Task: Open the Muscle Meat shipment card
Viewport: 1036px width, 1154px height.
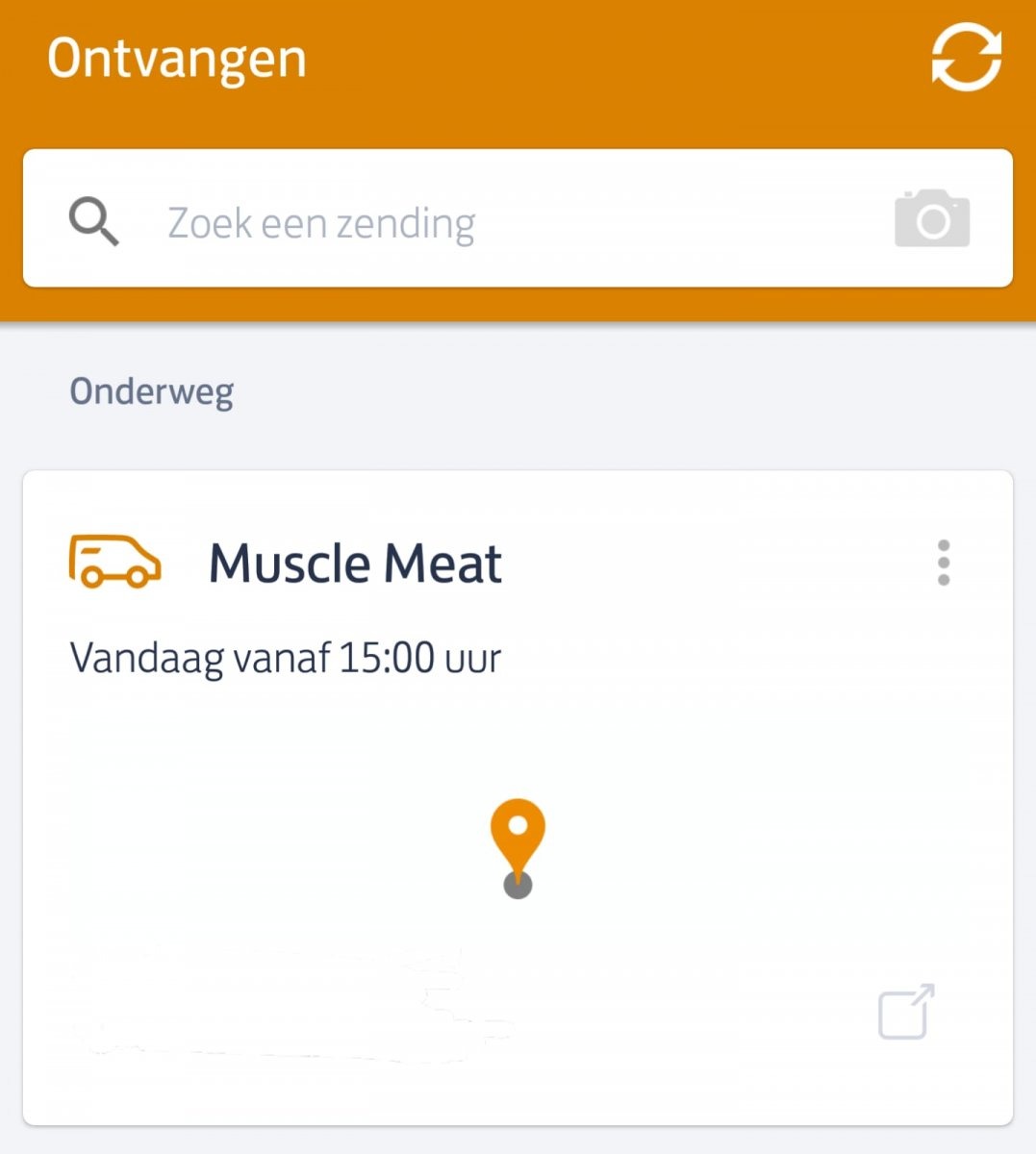Action: tap(356, 564)
